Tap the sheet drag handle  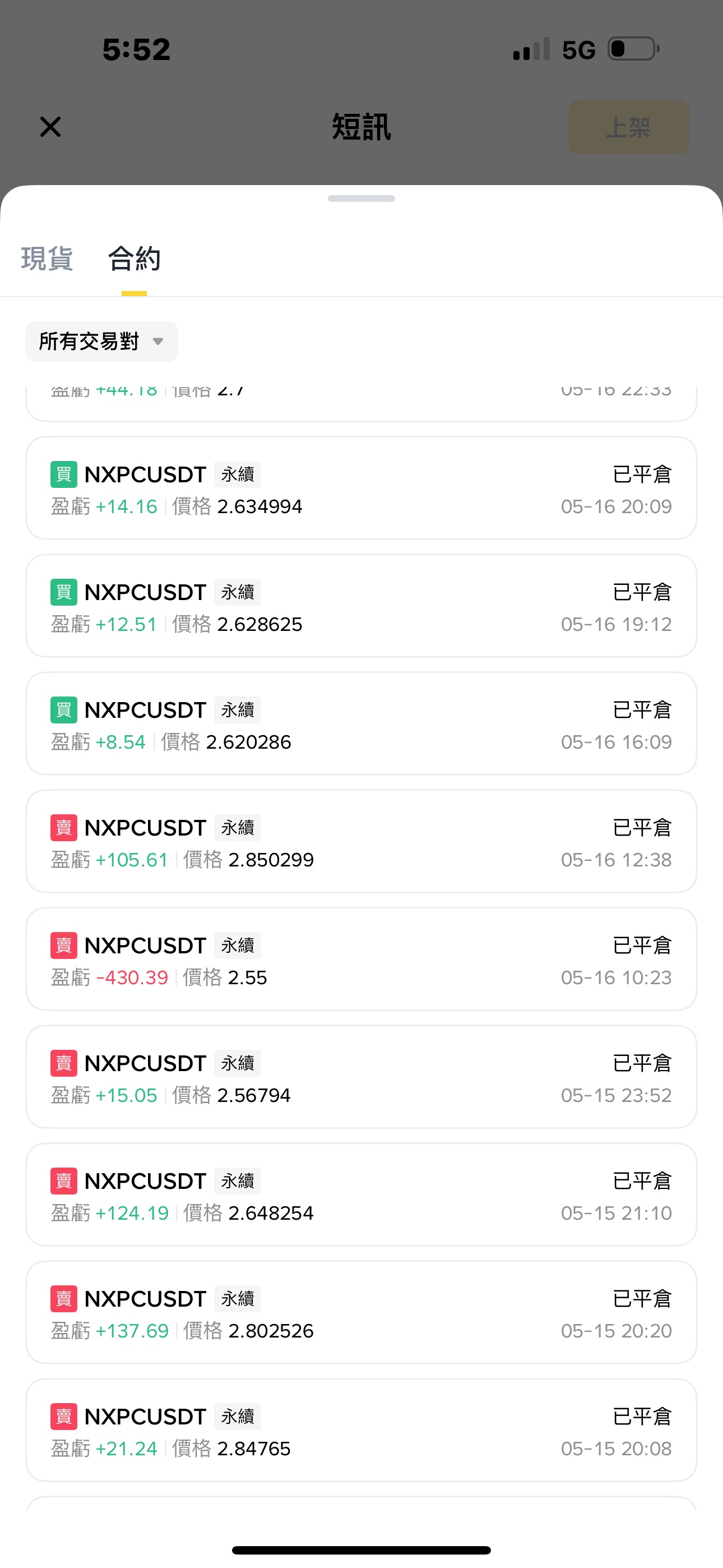(361, 199)
